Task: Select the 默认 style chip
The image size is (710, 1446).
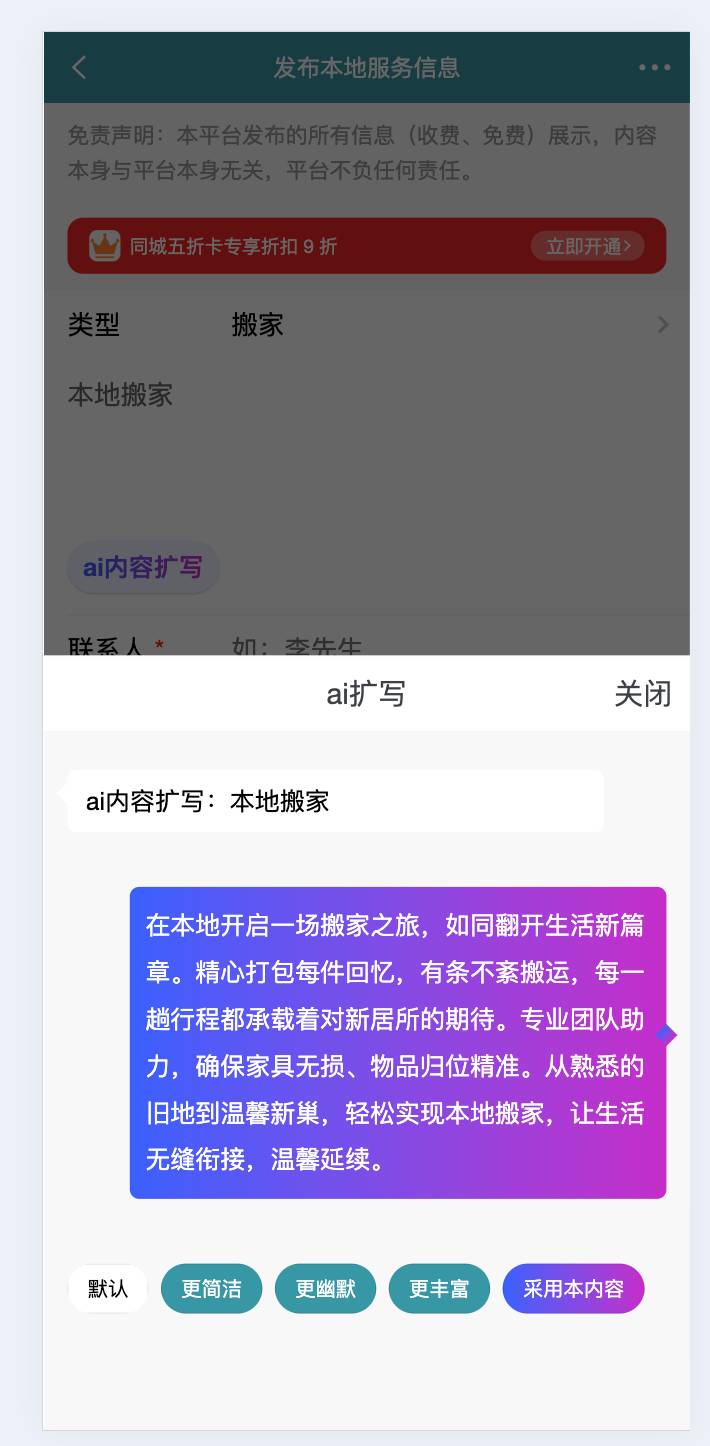Action: (x=108, y=1288)
